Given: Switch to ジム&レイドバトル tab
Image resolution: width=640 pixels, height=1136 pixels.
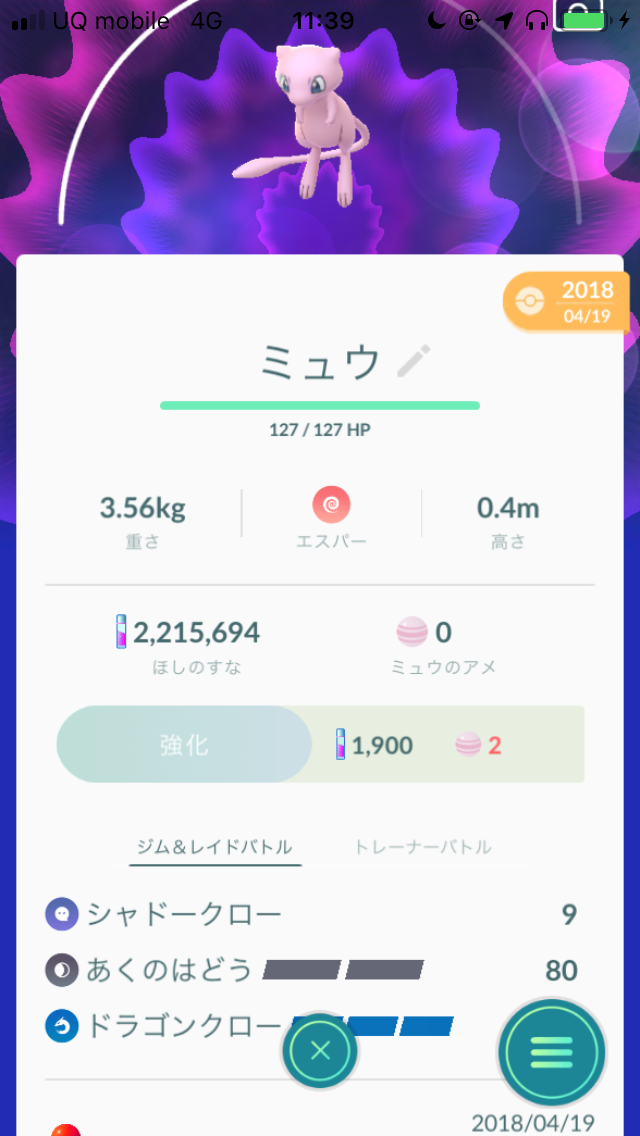Looking at the screenshot, I should coord(215,847).
